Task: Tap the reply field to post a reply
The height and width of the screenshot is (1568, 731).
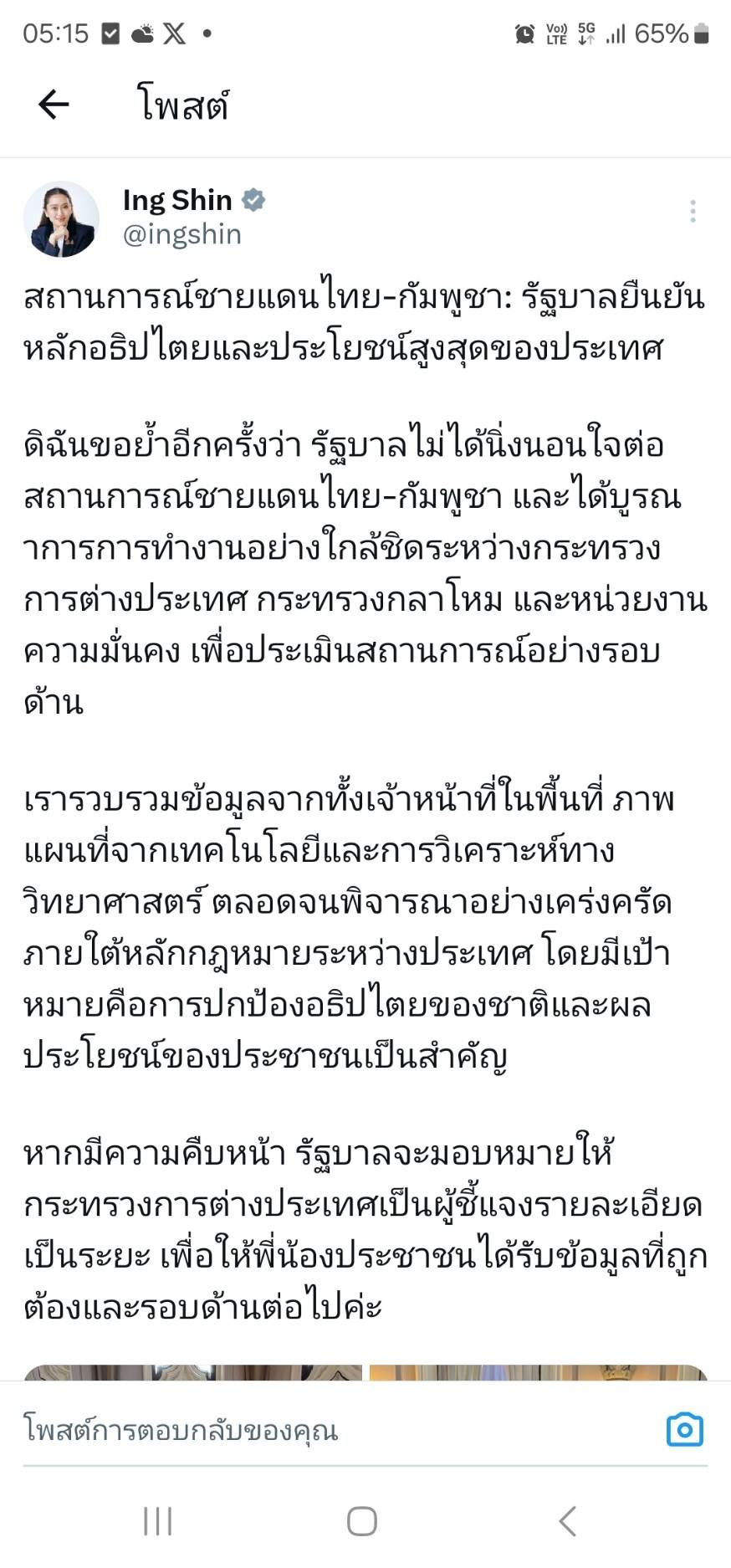Action: (335, 1431)
